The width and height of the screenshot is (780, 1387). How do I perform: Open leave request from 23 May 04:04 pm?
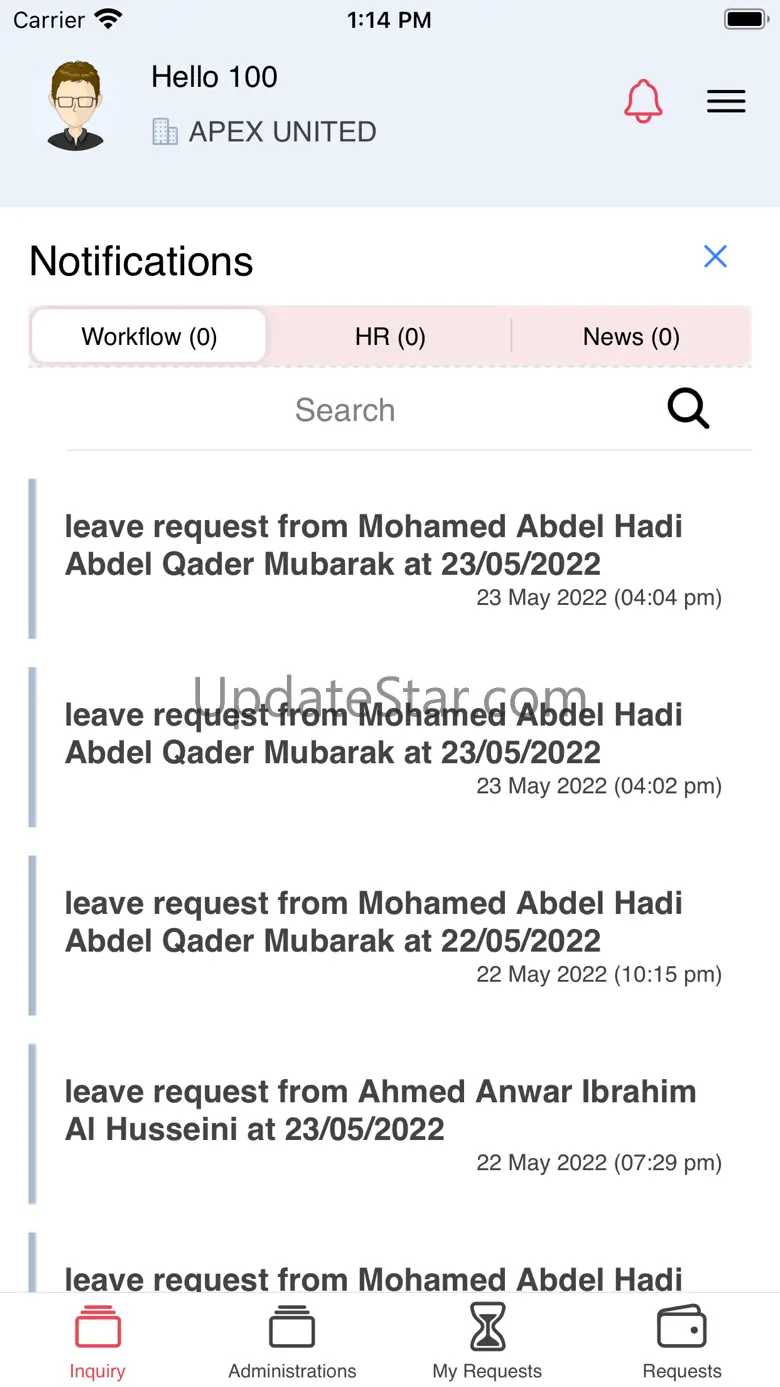click(x=390, y=559)
